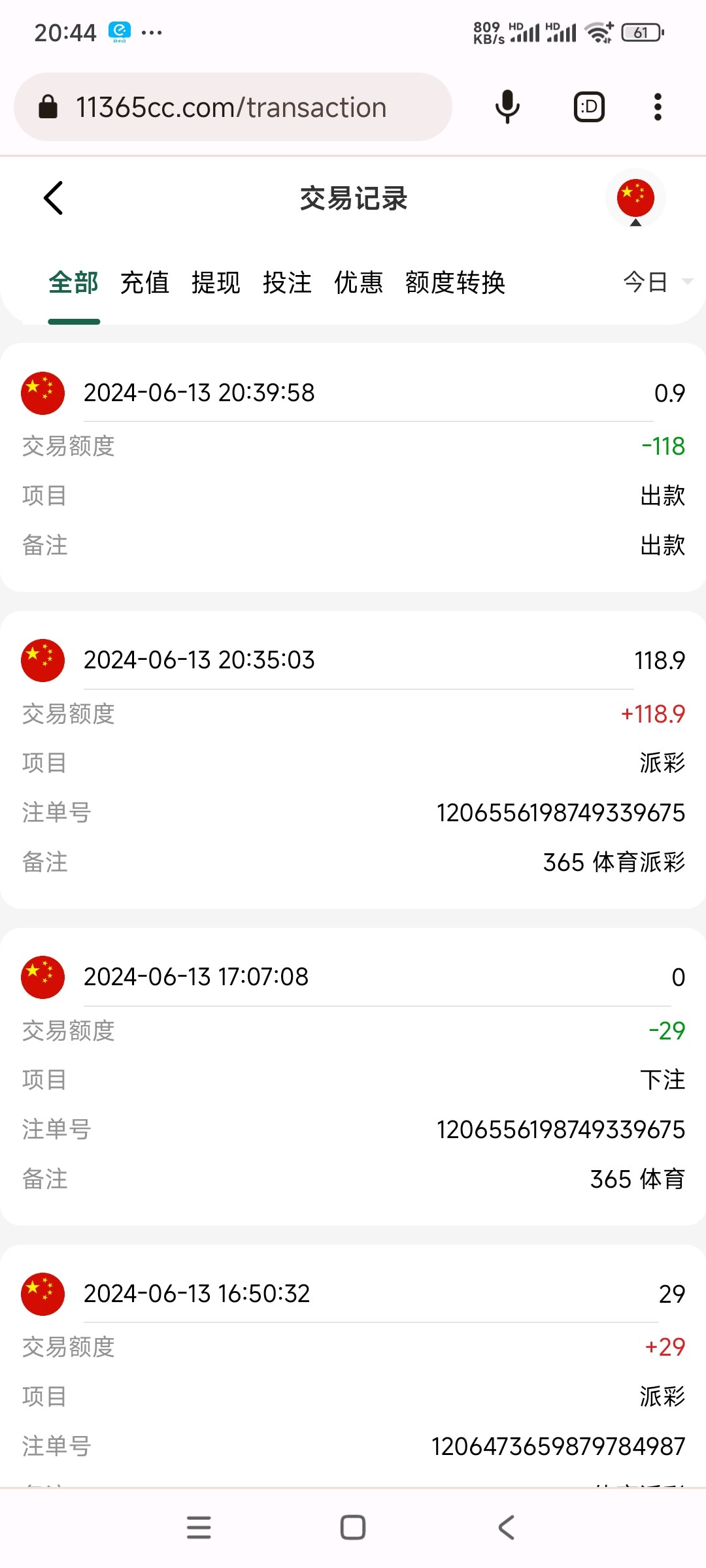Select the 全部 tab
The image size is (706, 1568).
(x=74, y=283)
